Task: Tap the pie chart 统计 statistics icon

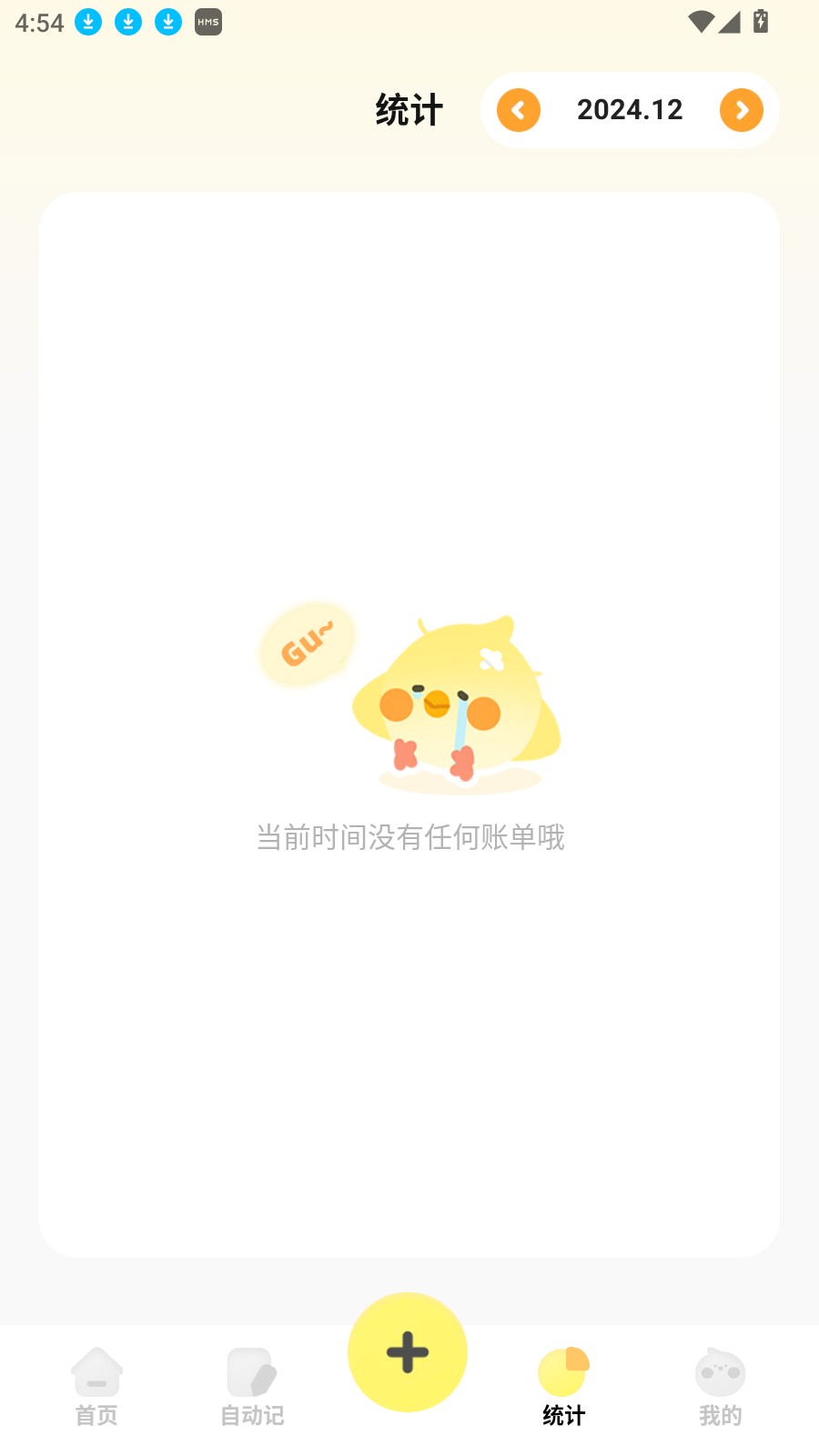Action: click(x=561, y=1368)
